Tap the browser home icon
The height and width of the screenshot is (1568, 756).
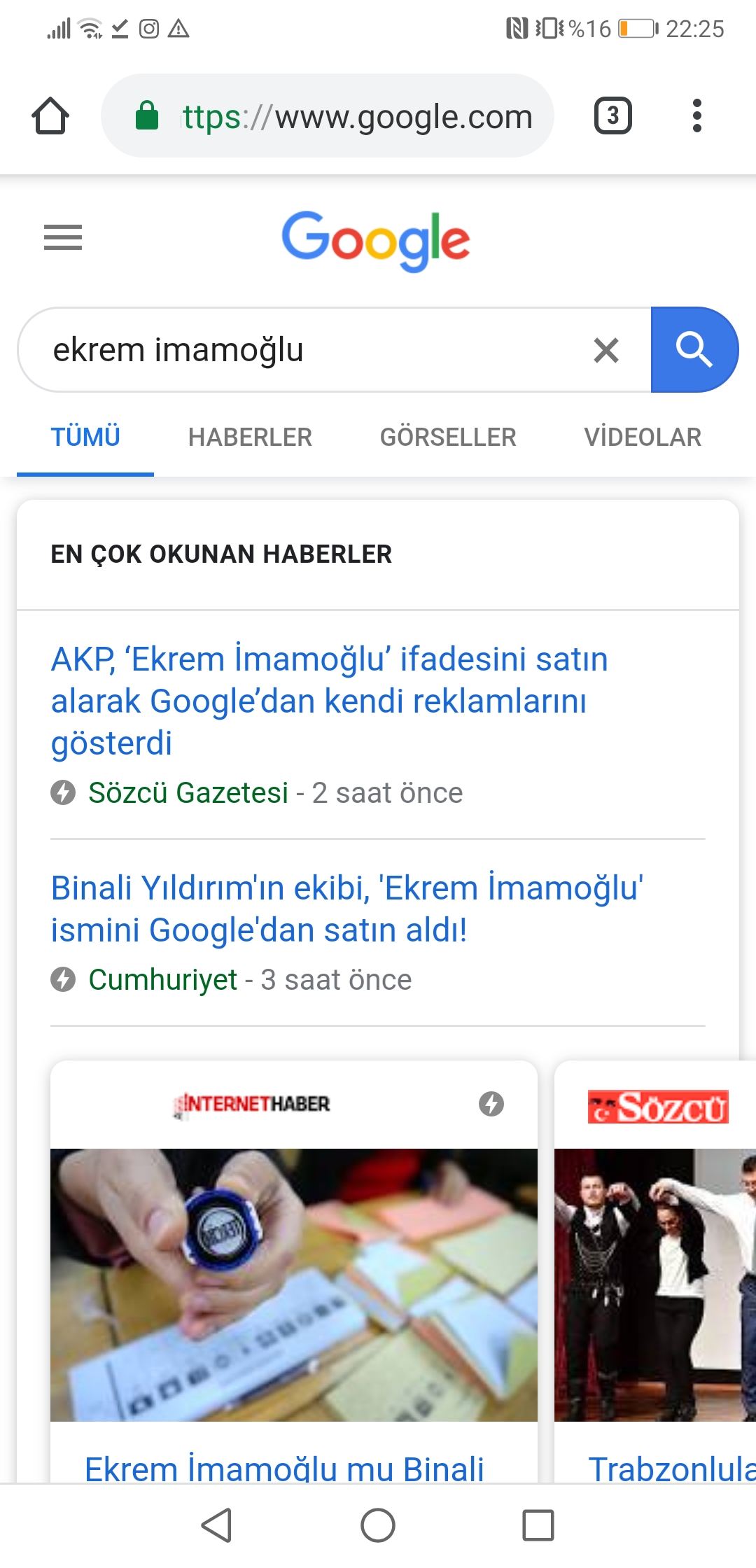50,115
